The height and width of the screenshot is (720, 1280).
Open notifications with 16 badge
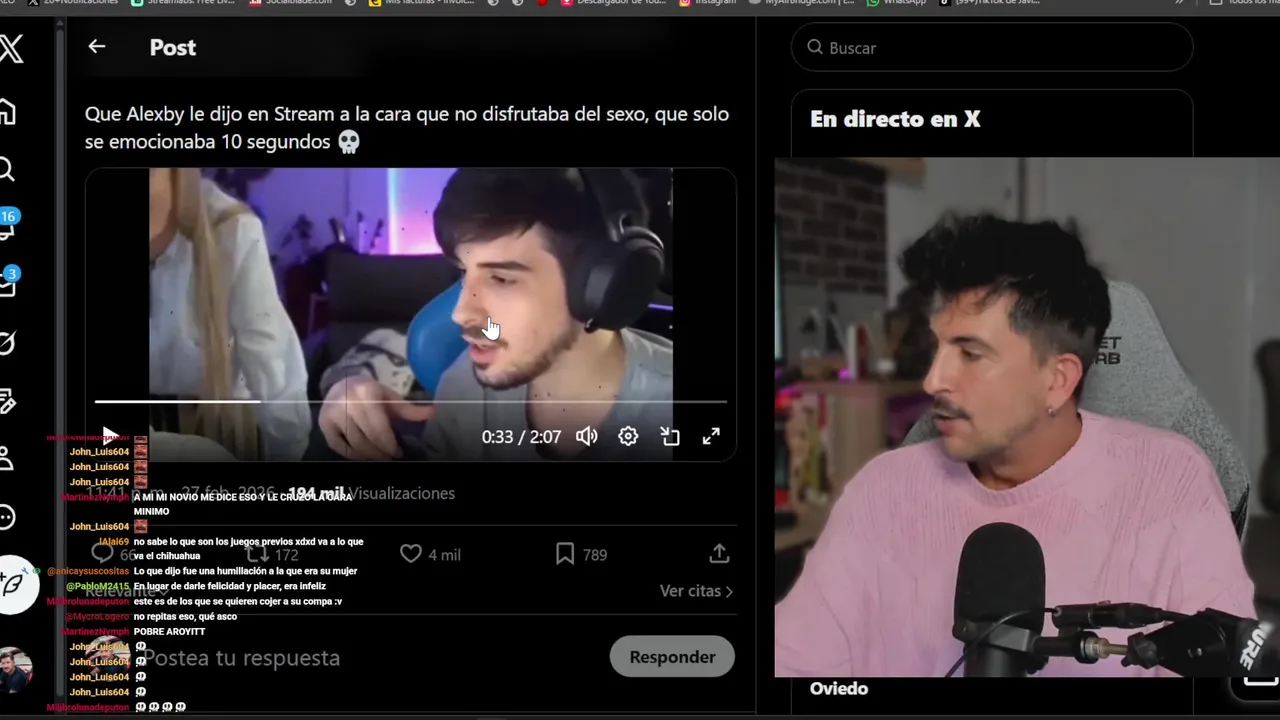coord(8,226)
